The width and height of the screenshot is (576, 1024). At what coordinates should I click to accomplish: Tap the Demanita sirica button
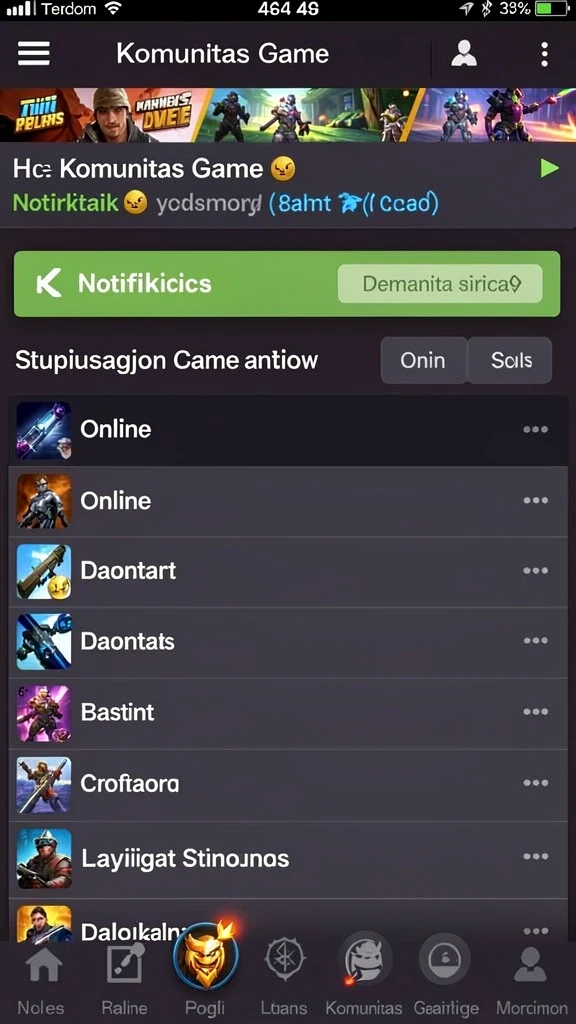(440, 284)
